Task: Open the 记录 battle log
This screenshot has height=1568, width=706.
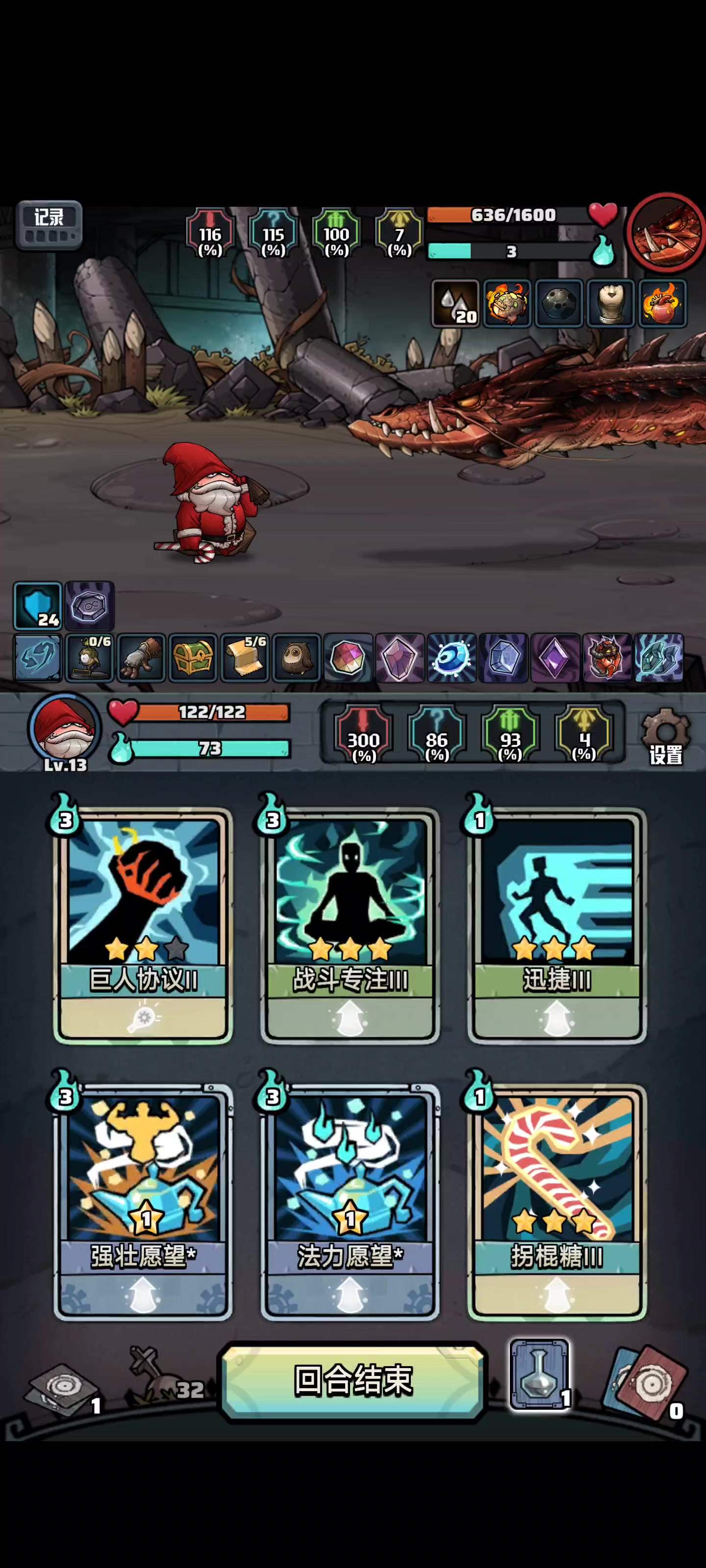Action: tap(49, 224)
